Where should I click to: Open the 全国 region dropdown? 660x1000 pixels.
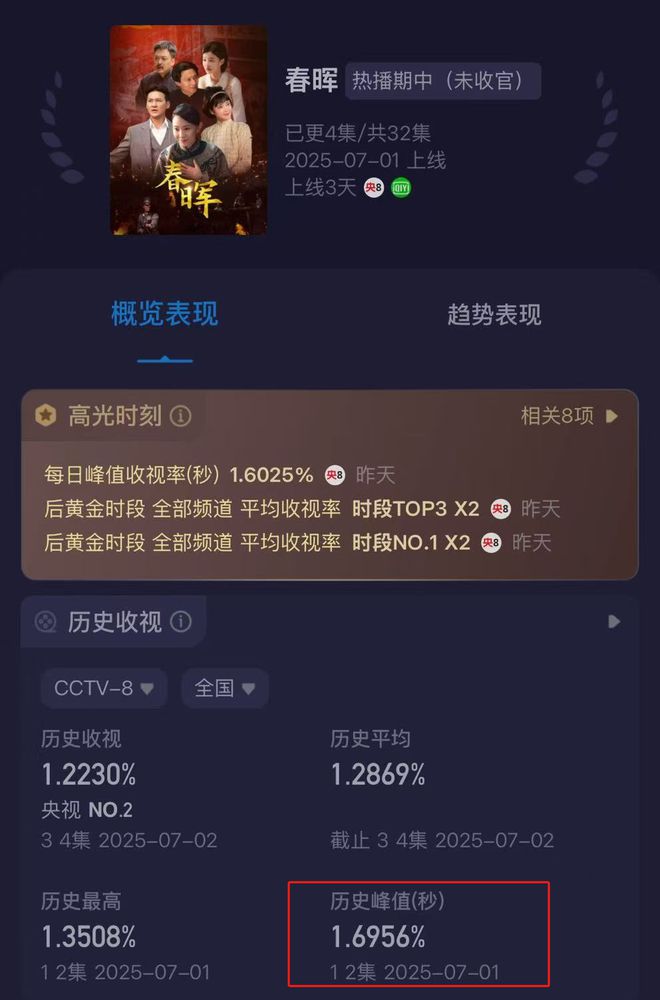(224, 688)
